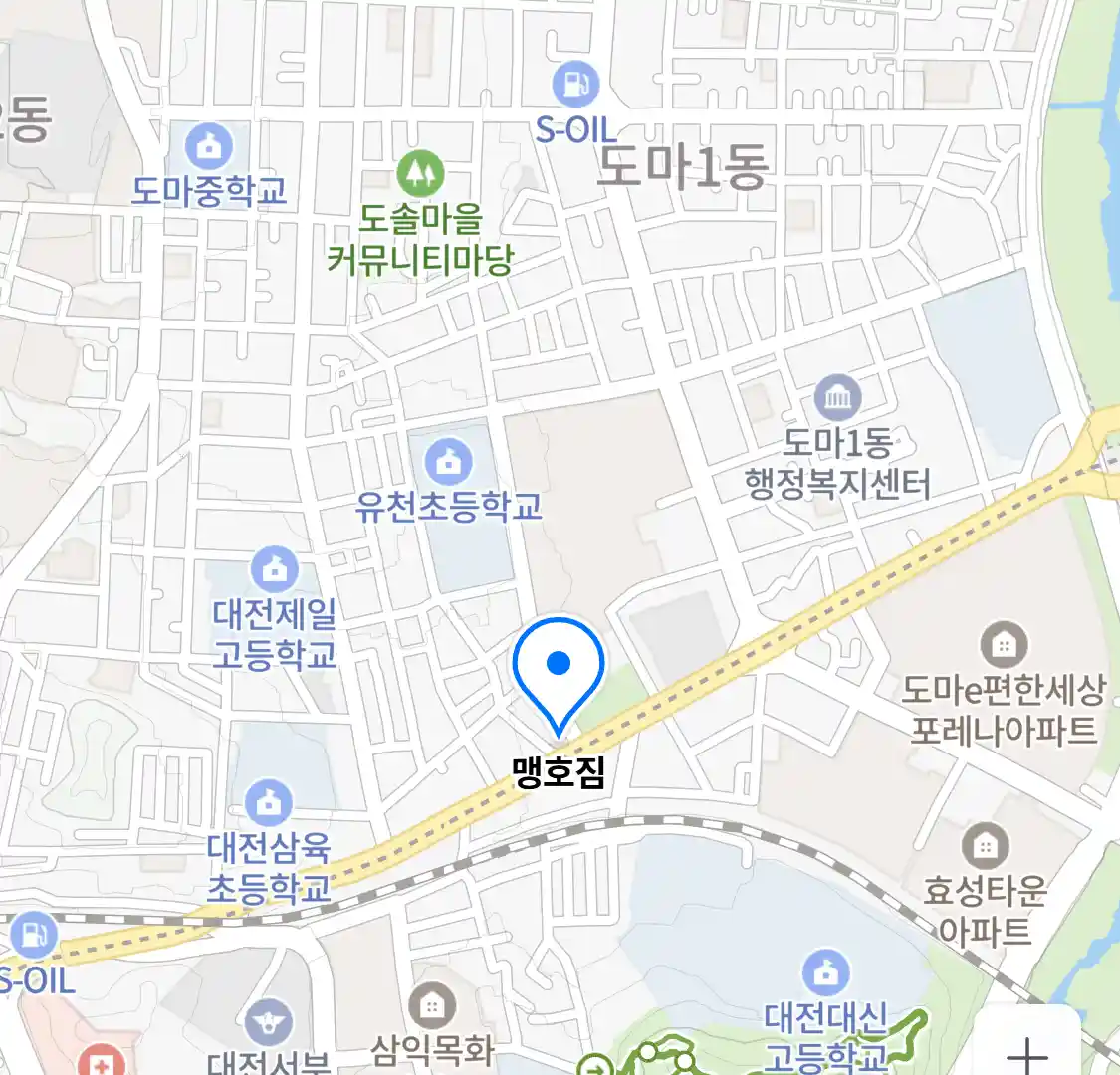1120x1075 pixels.
Task: Open the 유천초등학교 marker
Action: [448, 462]
